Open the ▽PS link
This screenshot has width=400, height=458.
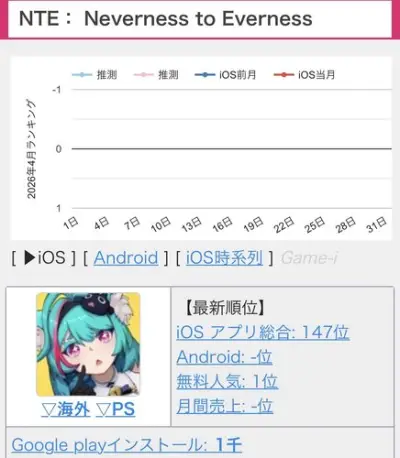coord(115,409)
